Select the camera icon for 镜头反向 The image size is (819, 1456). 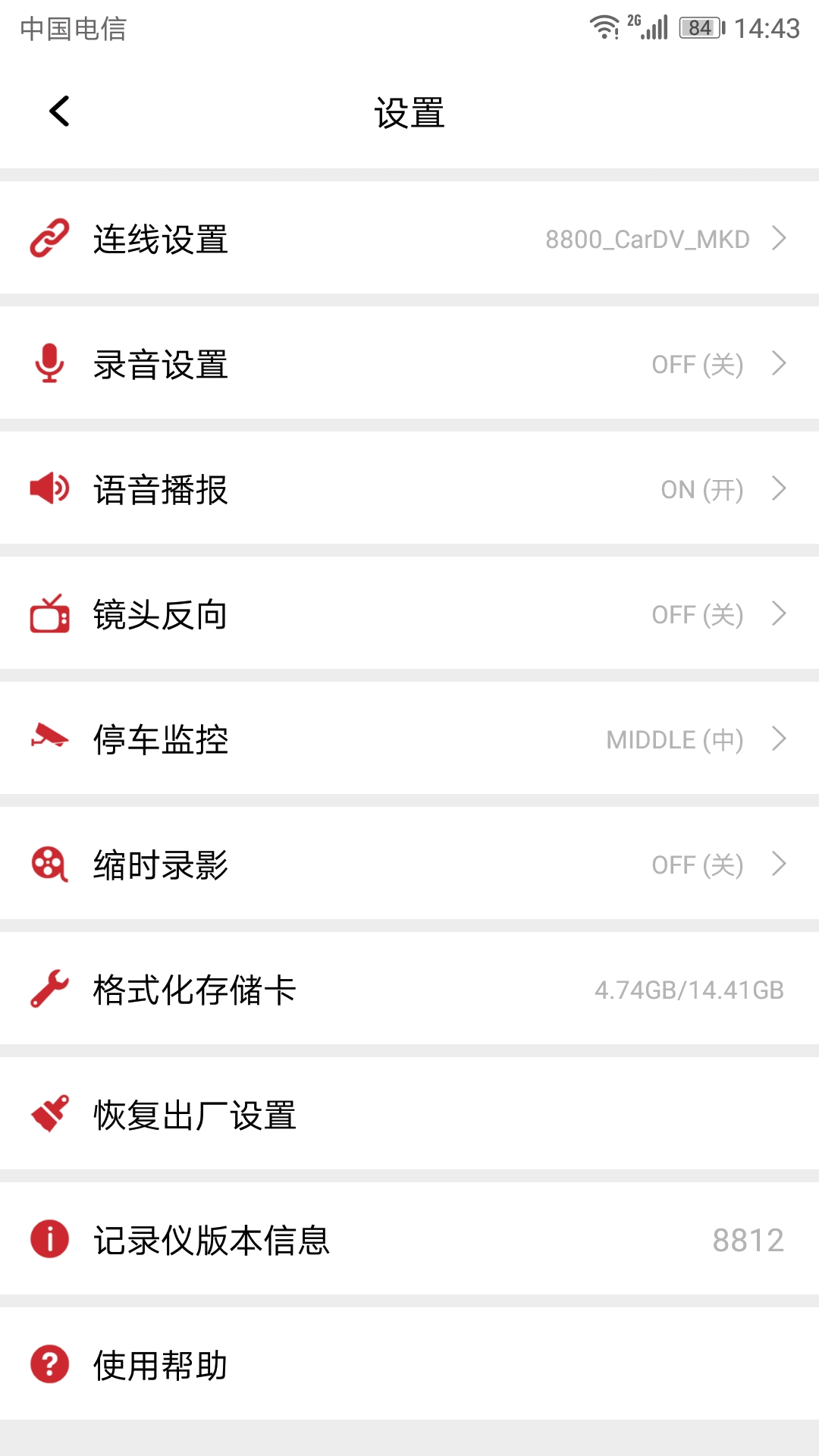pyautogui.click(x=49, y=614)
